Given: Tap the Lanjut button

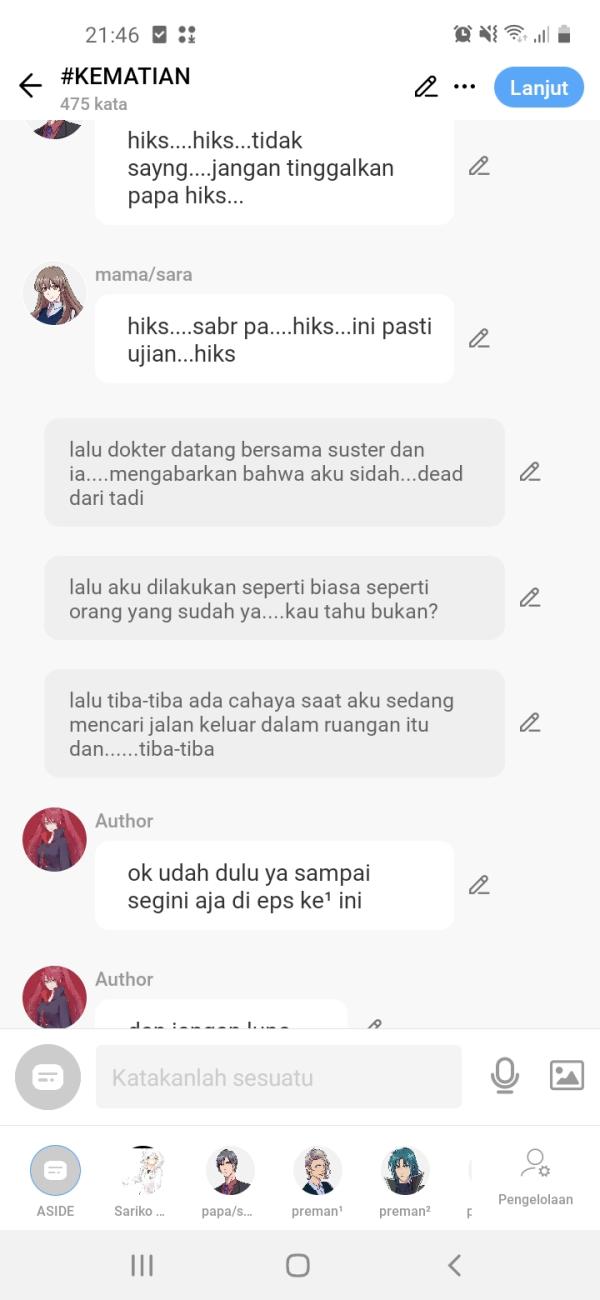Looking at the screenshot, I should (x=538, y=87).
